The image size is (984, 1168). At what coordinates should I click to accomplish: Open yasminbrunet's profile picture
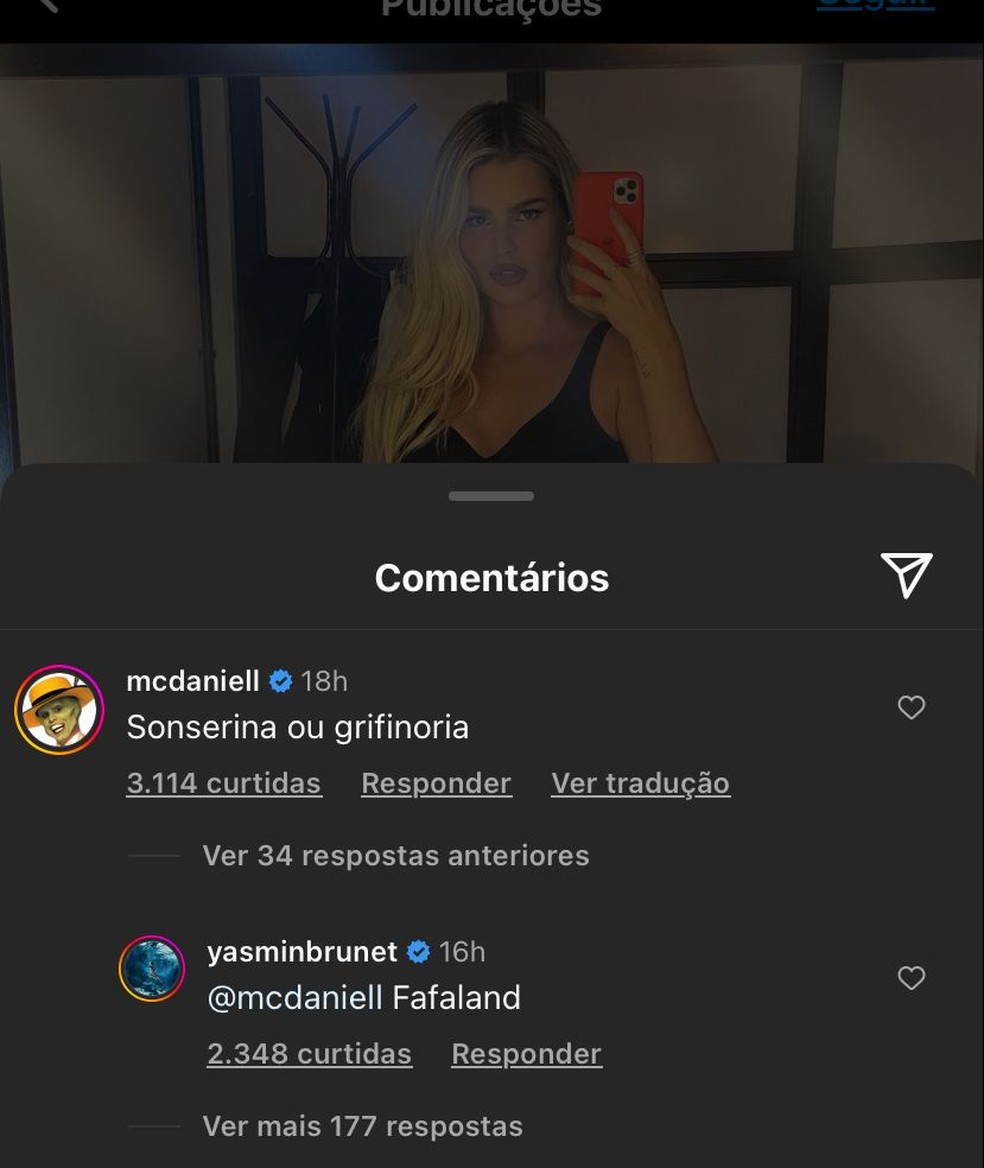152,969
